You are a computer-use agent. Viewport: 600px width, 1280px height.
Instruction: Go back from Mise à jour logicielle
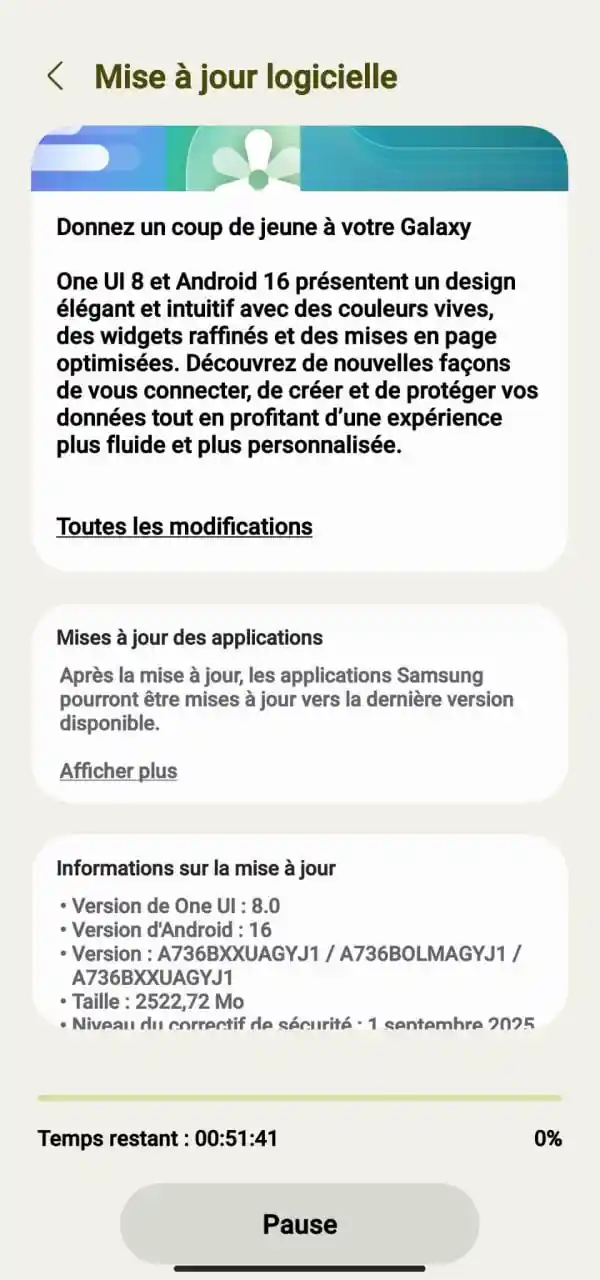point(55,76)
